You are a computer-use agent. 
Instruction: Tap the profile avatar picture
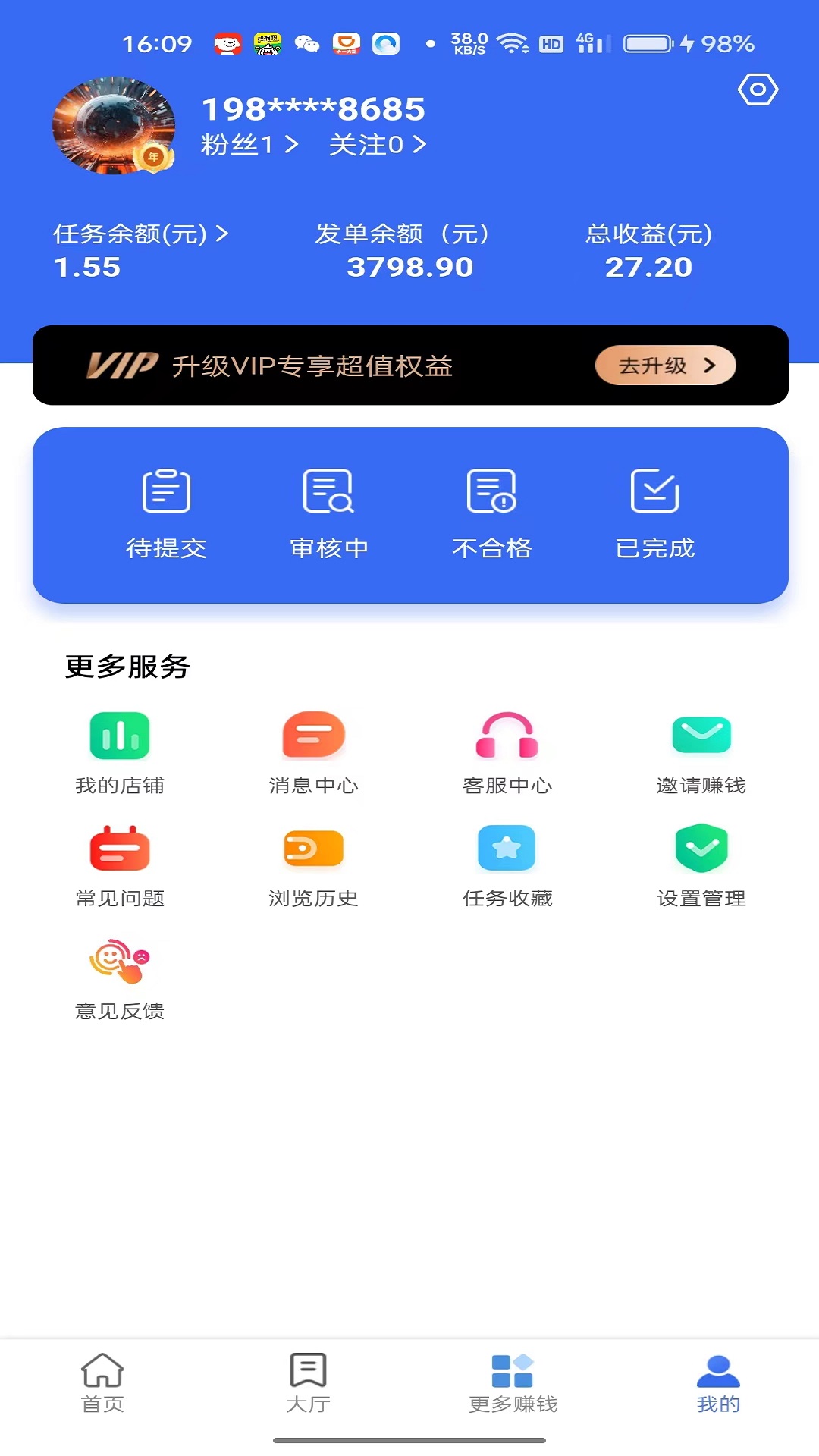pos(114,126)
